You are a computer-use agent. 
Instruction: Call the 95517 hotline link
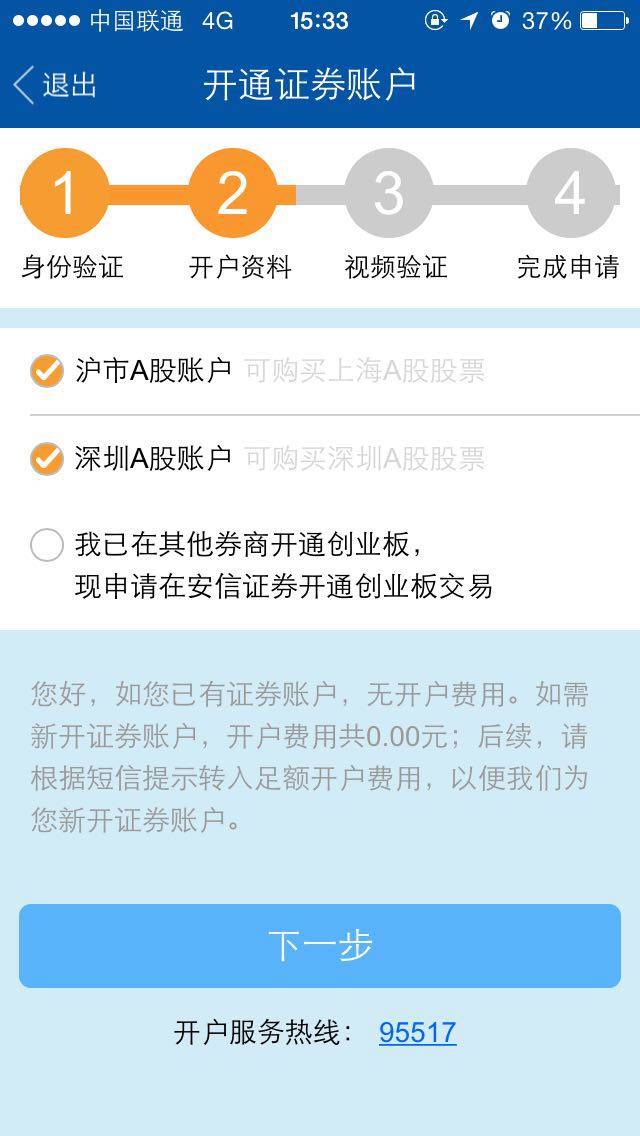pos(417,1033)
